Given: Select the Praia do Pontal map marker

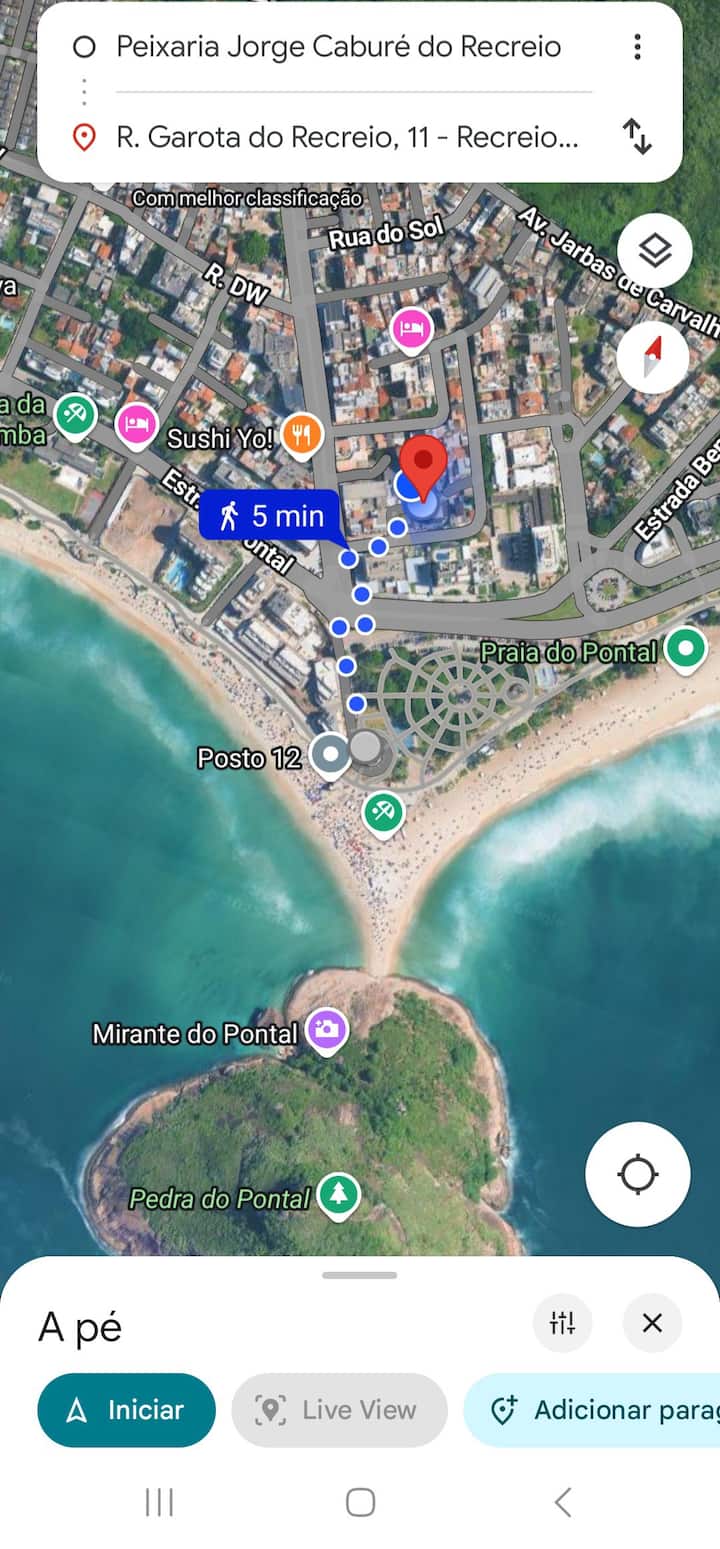Looking at the screenshot, I should (x=686, y=648).
